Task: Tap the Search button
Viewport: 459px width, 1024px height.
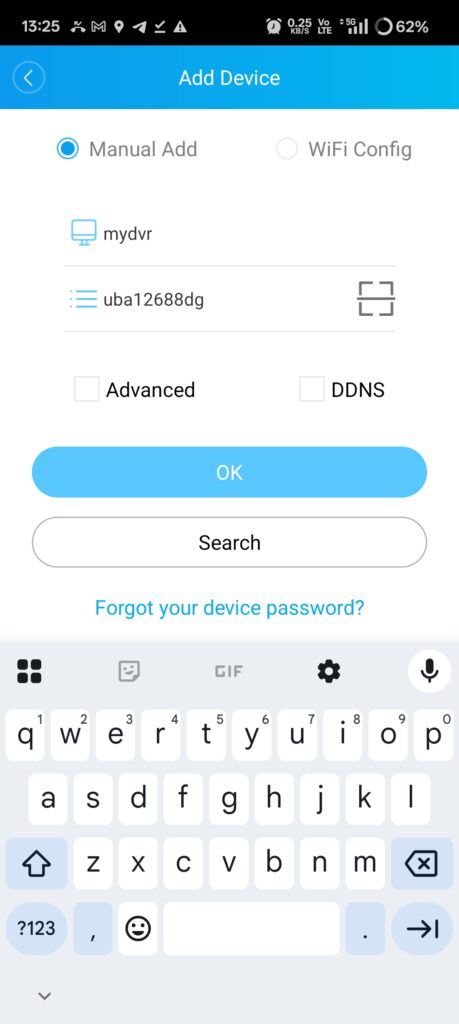Action: point(229,542)
